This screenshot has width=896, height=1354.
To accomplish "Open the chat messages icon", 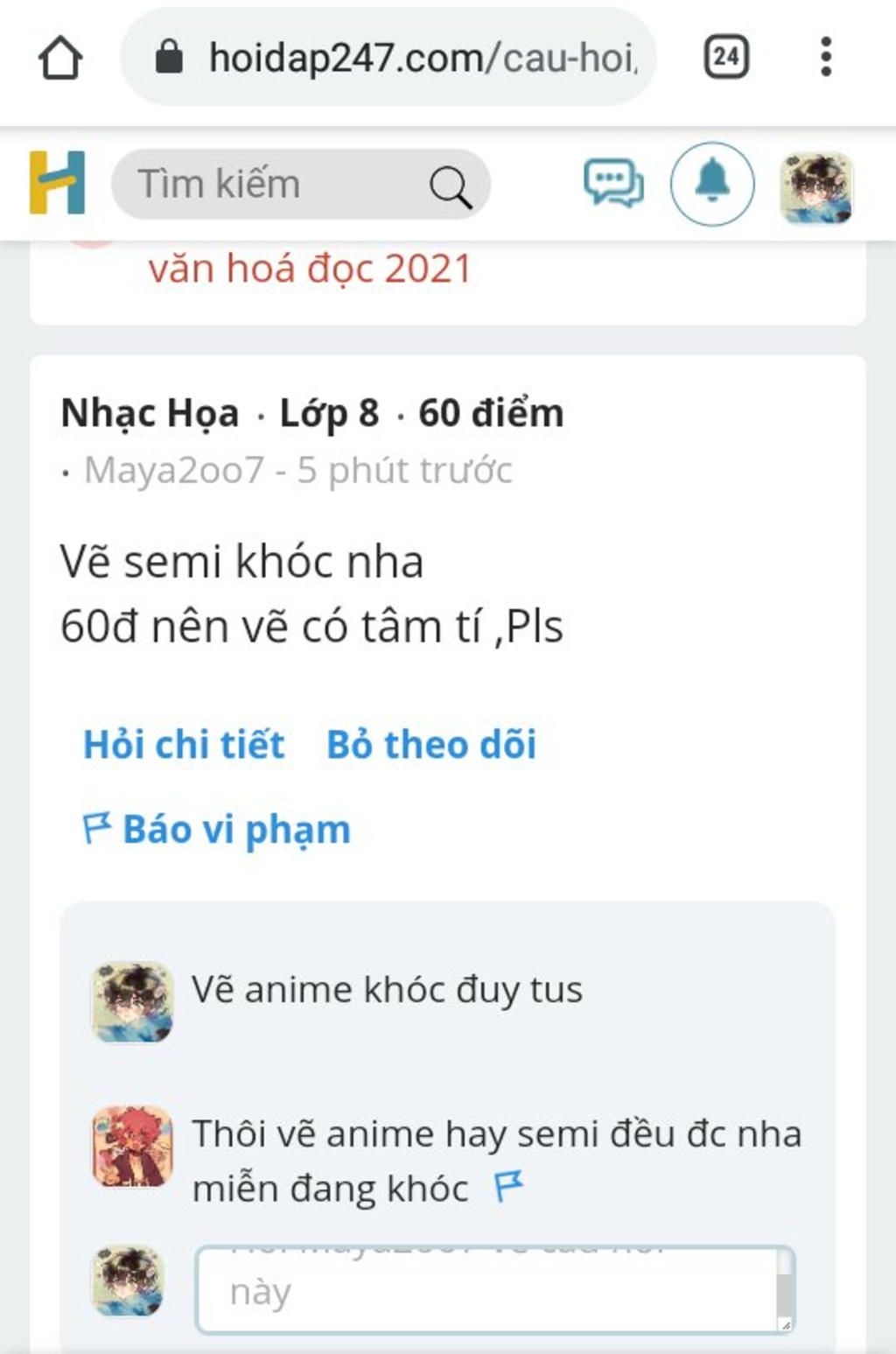I will [613, 183].
